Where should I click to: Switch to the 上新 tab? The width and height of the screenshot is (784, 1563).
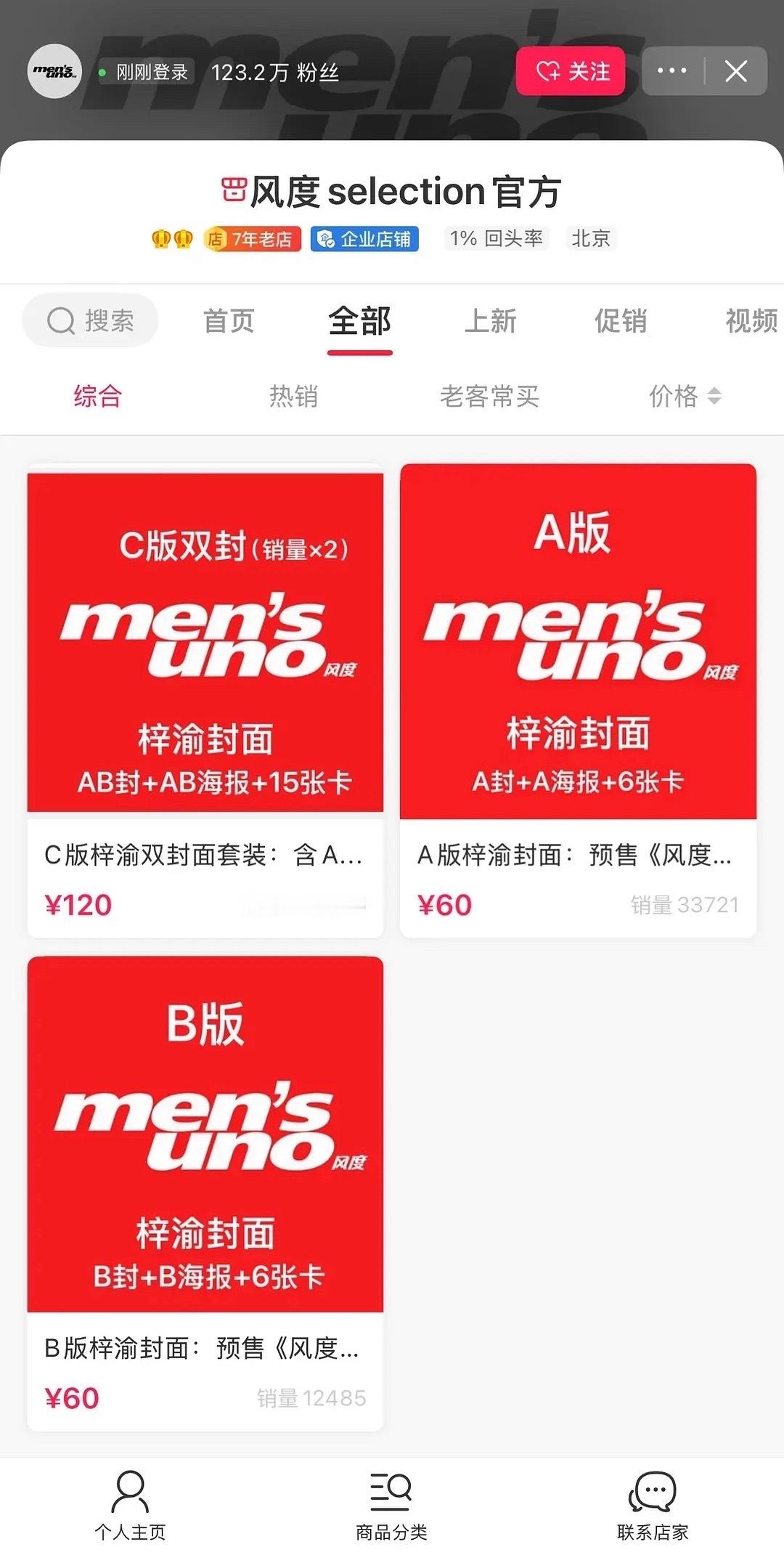point(490,320)
